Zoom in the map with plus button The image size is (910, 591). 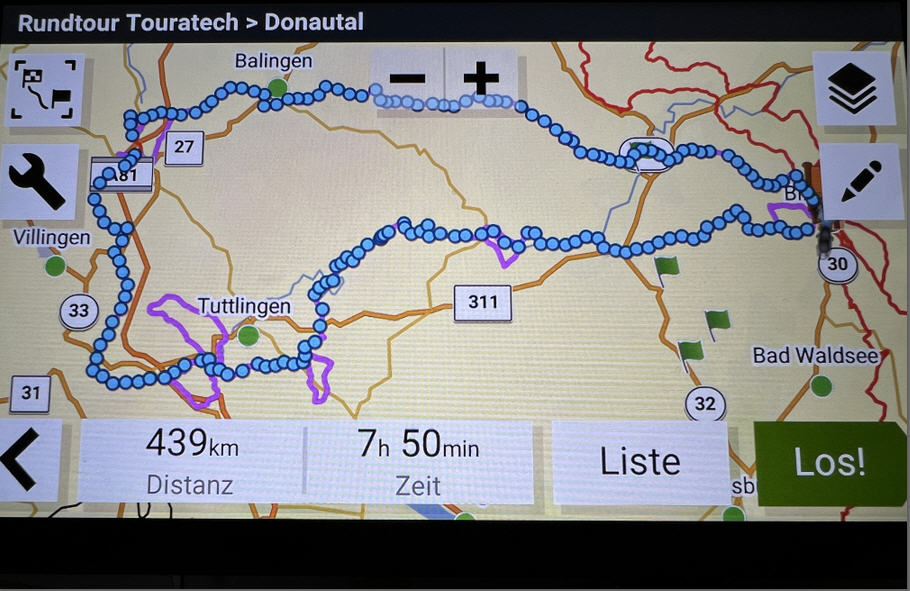[x=481, y=79]
